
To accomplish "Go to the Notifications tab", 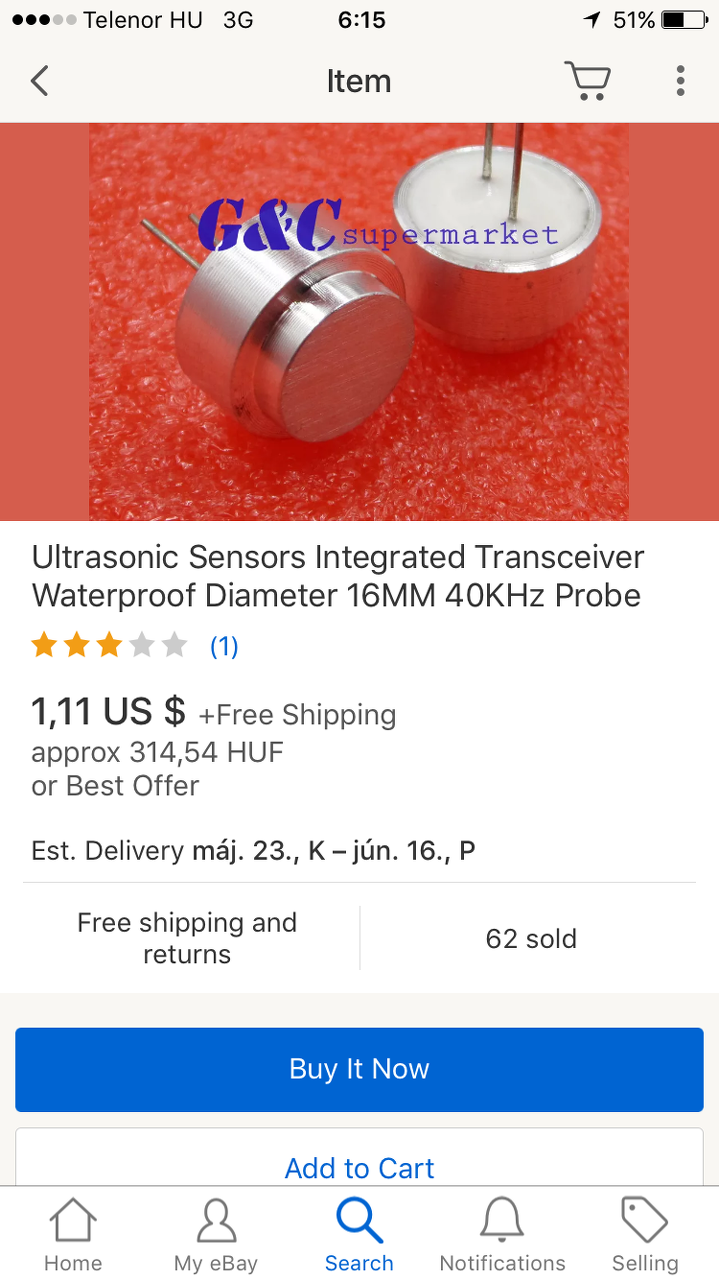I will point(502,1235).
